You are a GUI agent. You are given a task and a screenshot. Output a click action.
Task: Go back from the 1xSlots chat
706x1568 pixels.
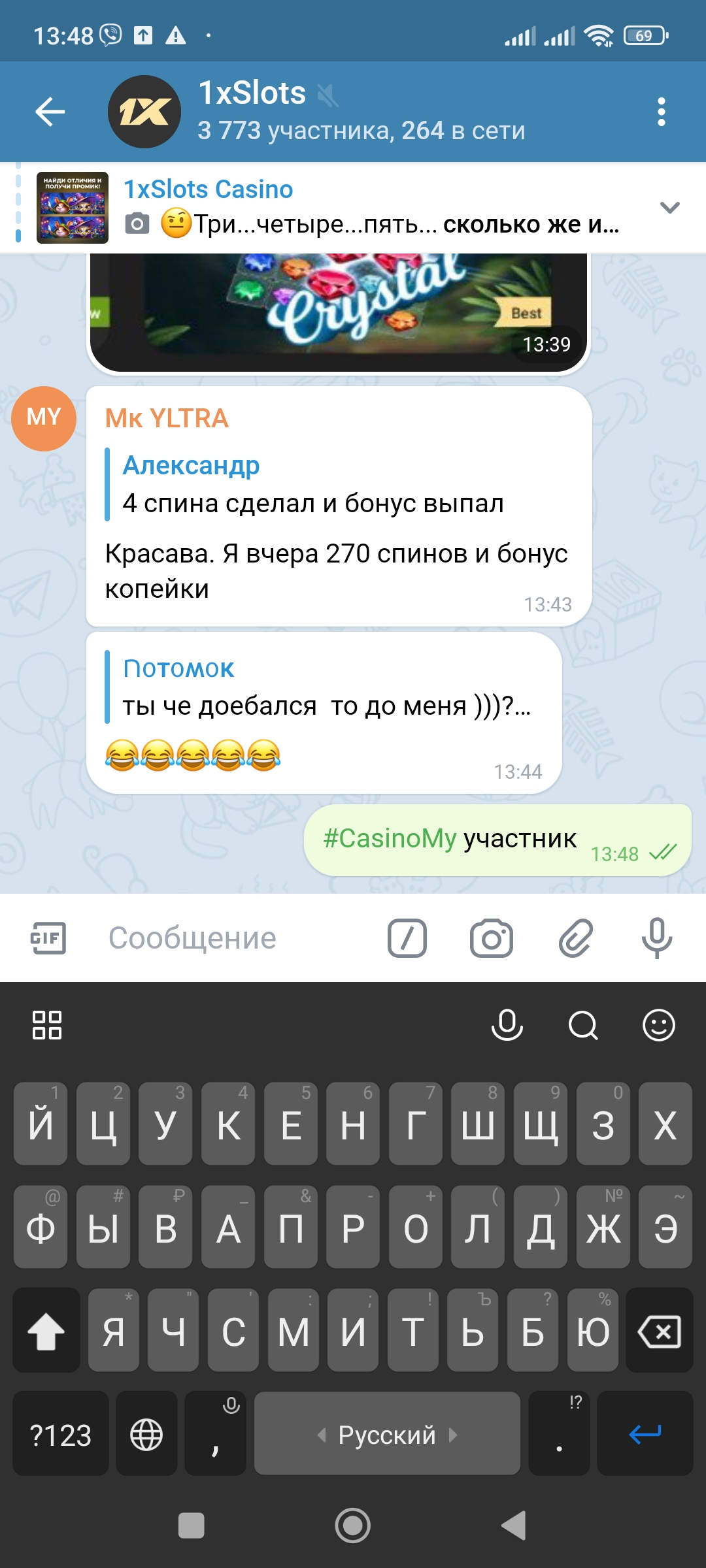pos(50,112)
